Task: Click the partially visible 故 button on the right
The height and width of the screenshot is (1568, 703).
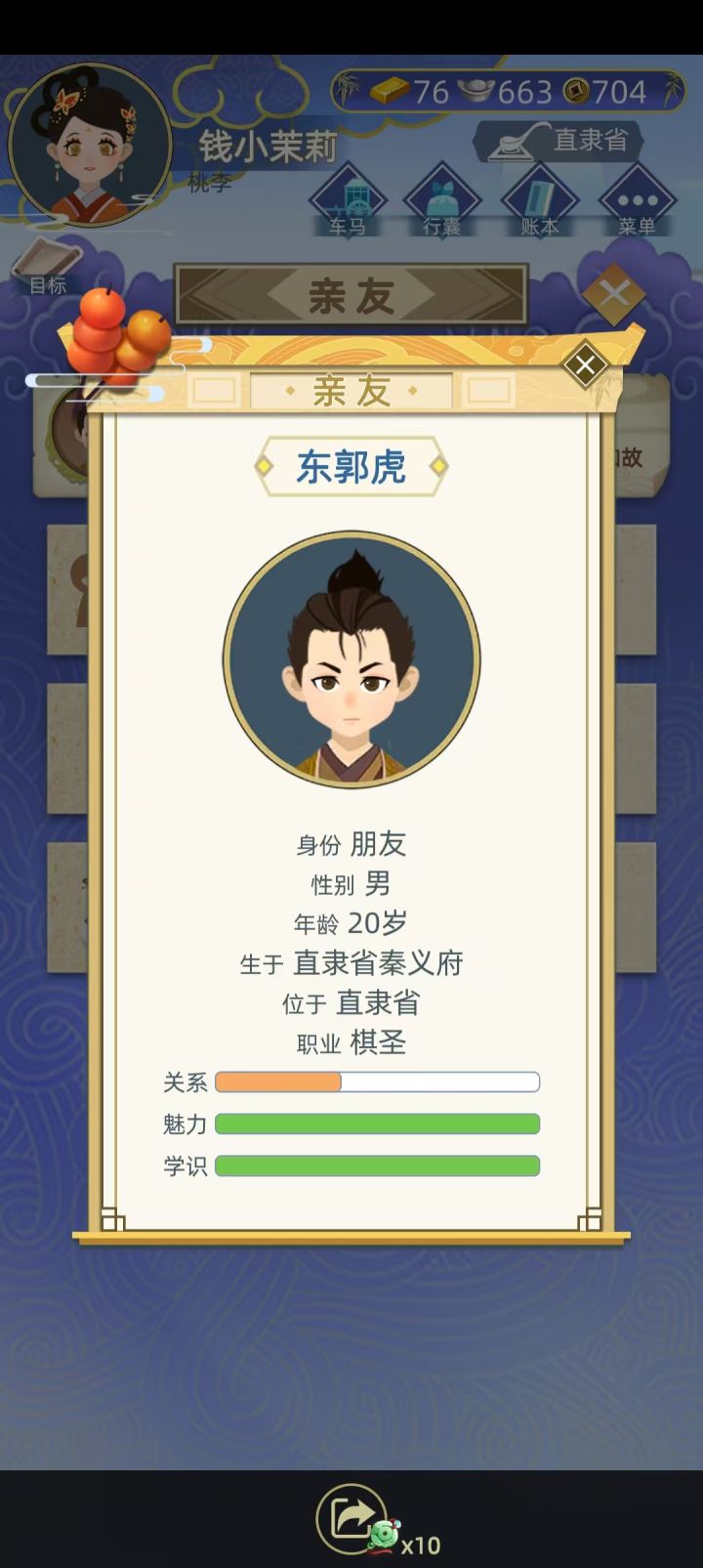Action: [x=630, y=459]
